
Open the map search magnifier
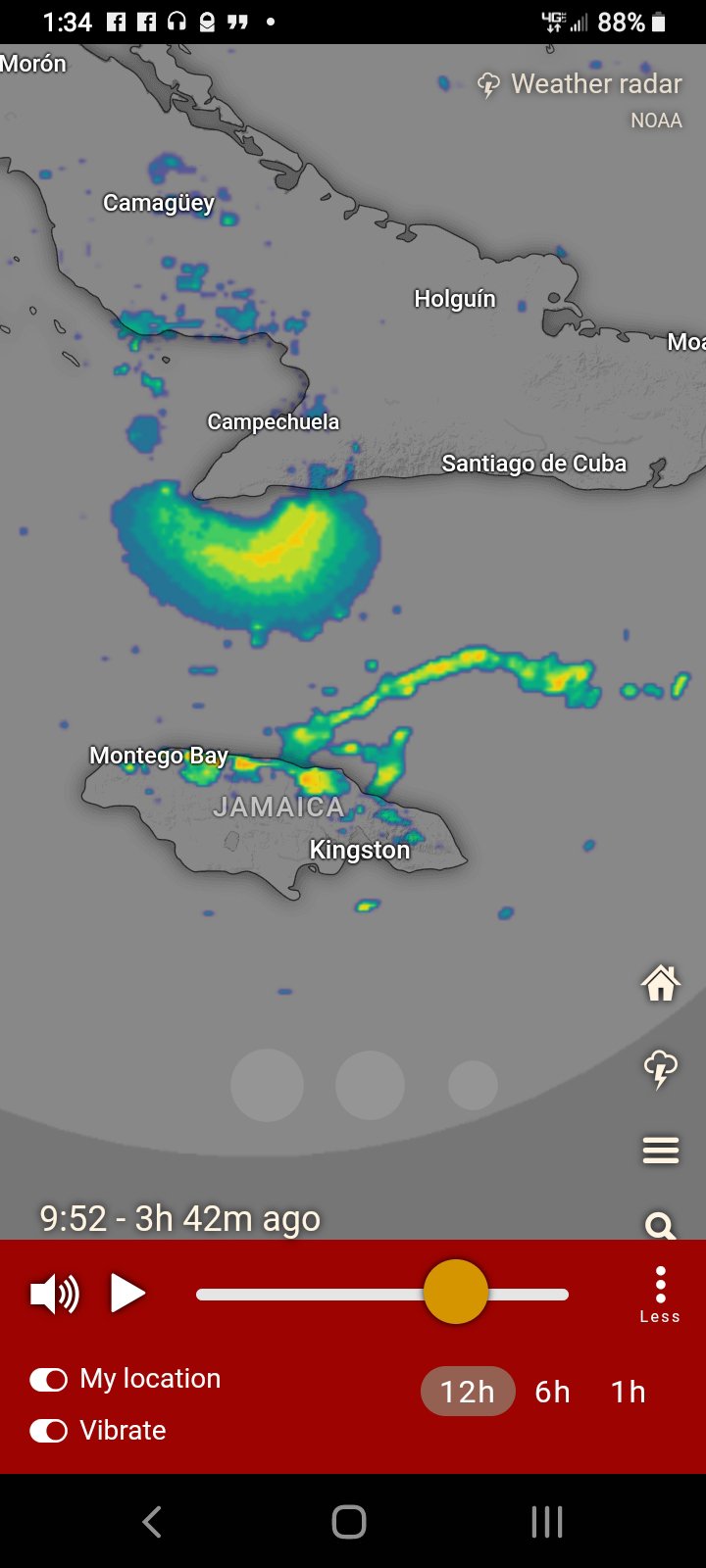660,1225
